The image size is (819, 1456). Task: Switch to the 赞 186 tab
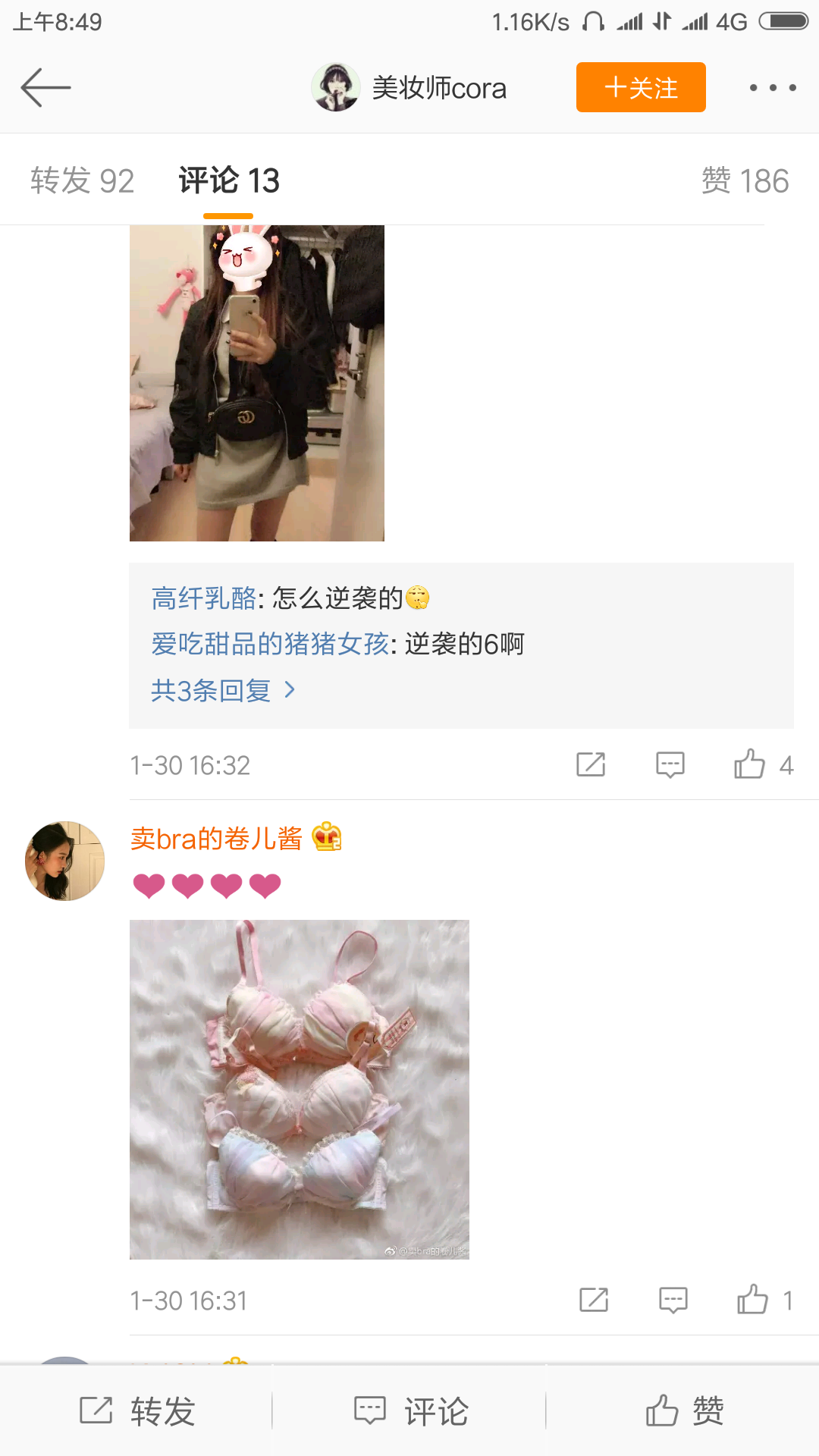coord(745,180)
